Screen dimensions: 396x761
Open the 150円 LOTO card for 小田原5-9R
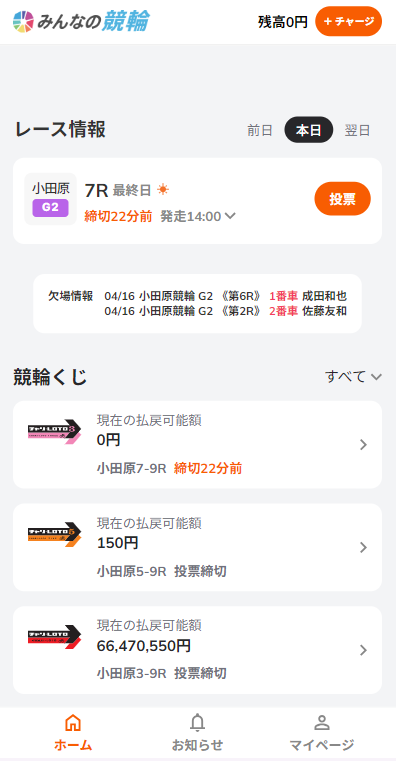pos(198,547)
